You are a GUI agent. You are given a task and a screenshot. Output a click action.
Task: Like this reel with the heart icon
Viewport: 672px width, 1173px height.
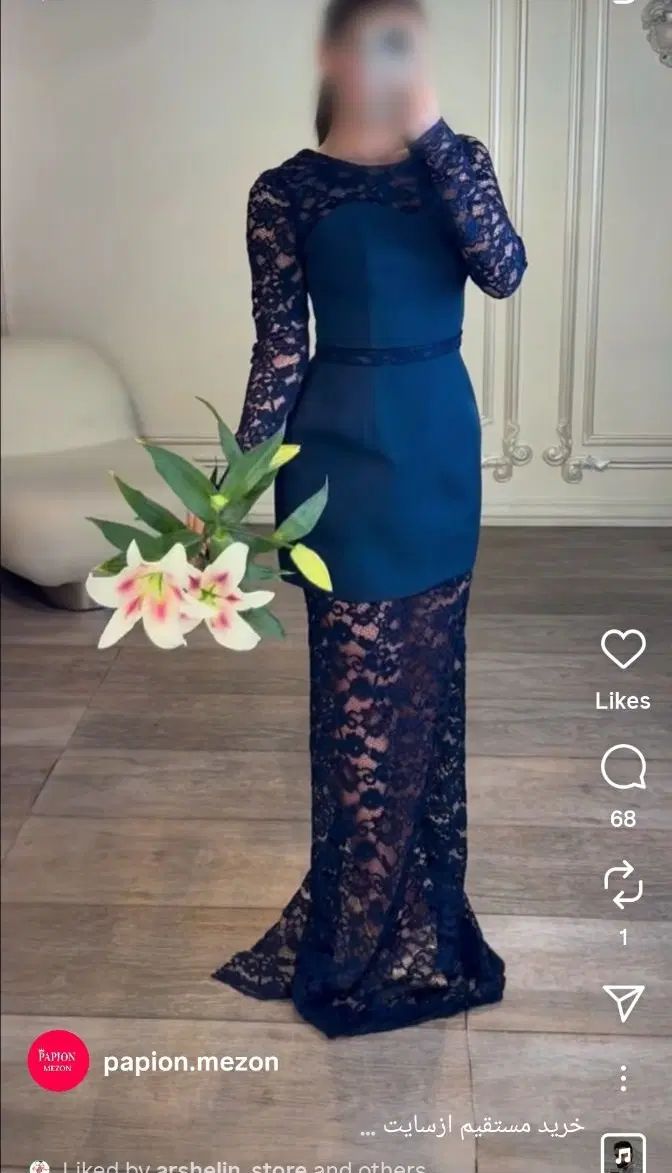[623, 649]
